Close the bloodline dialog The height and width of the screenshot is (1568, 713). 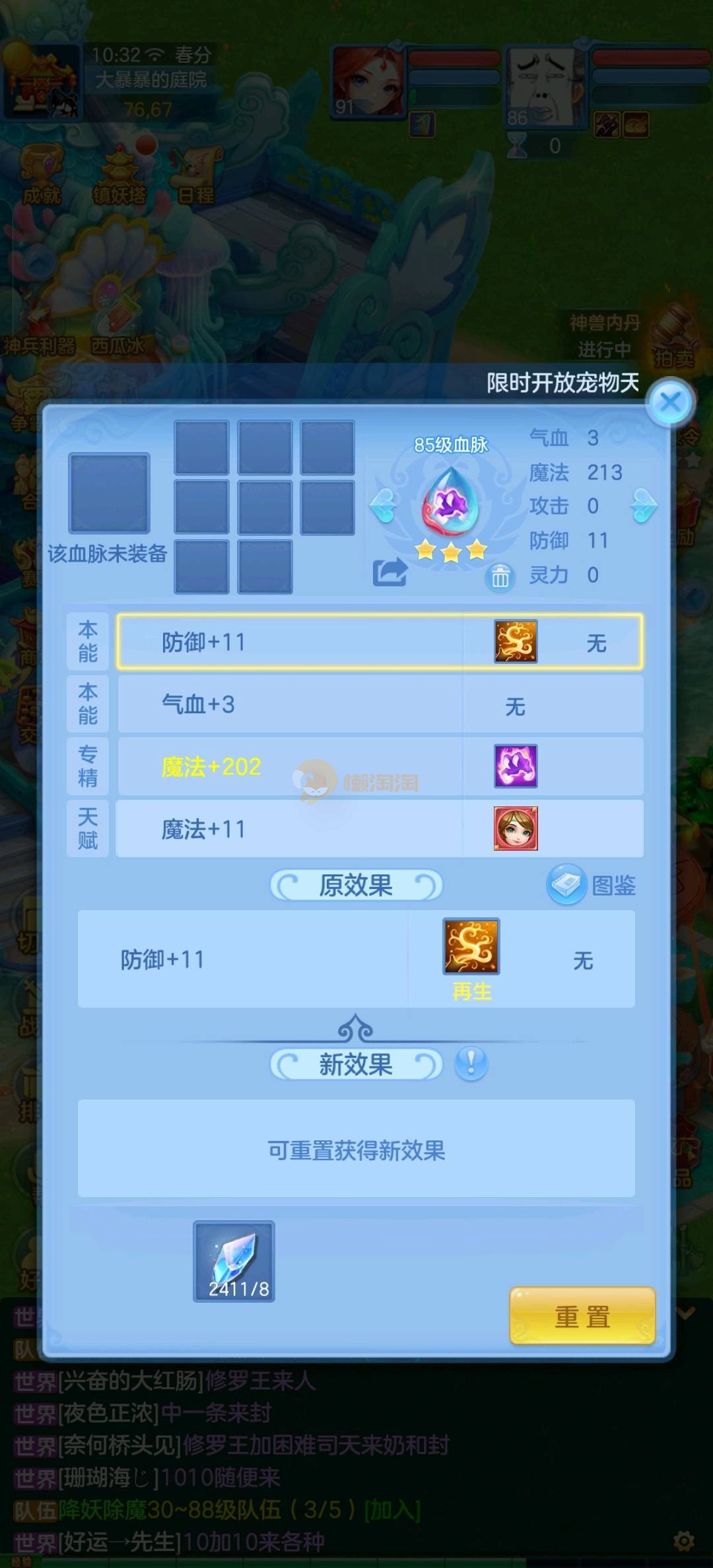[x=670, y=402]
